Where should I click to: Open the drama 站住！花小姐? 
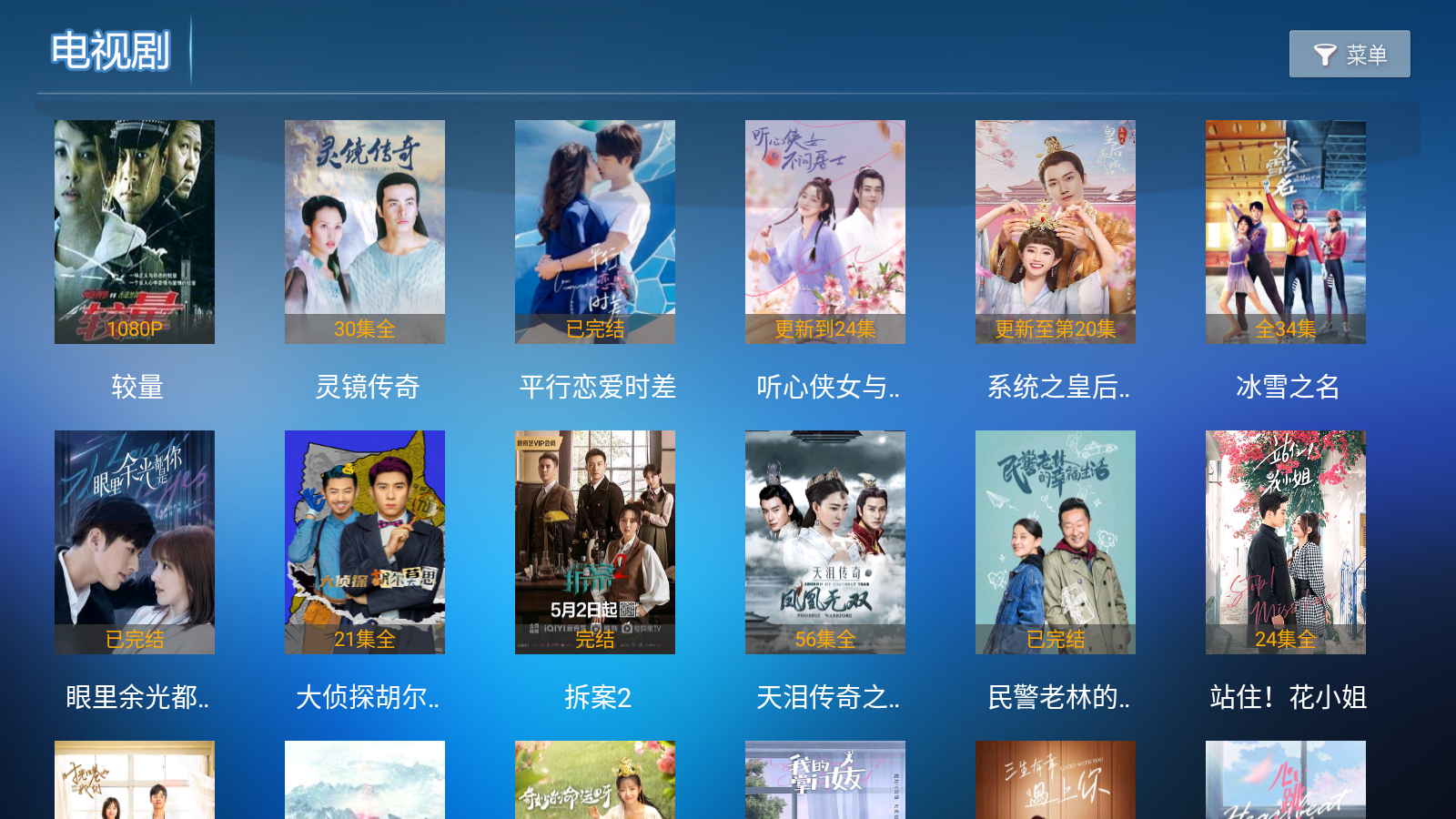coord(1286,542)
